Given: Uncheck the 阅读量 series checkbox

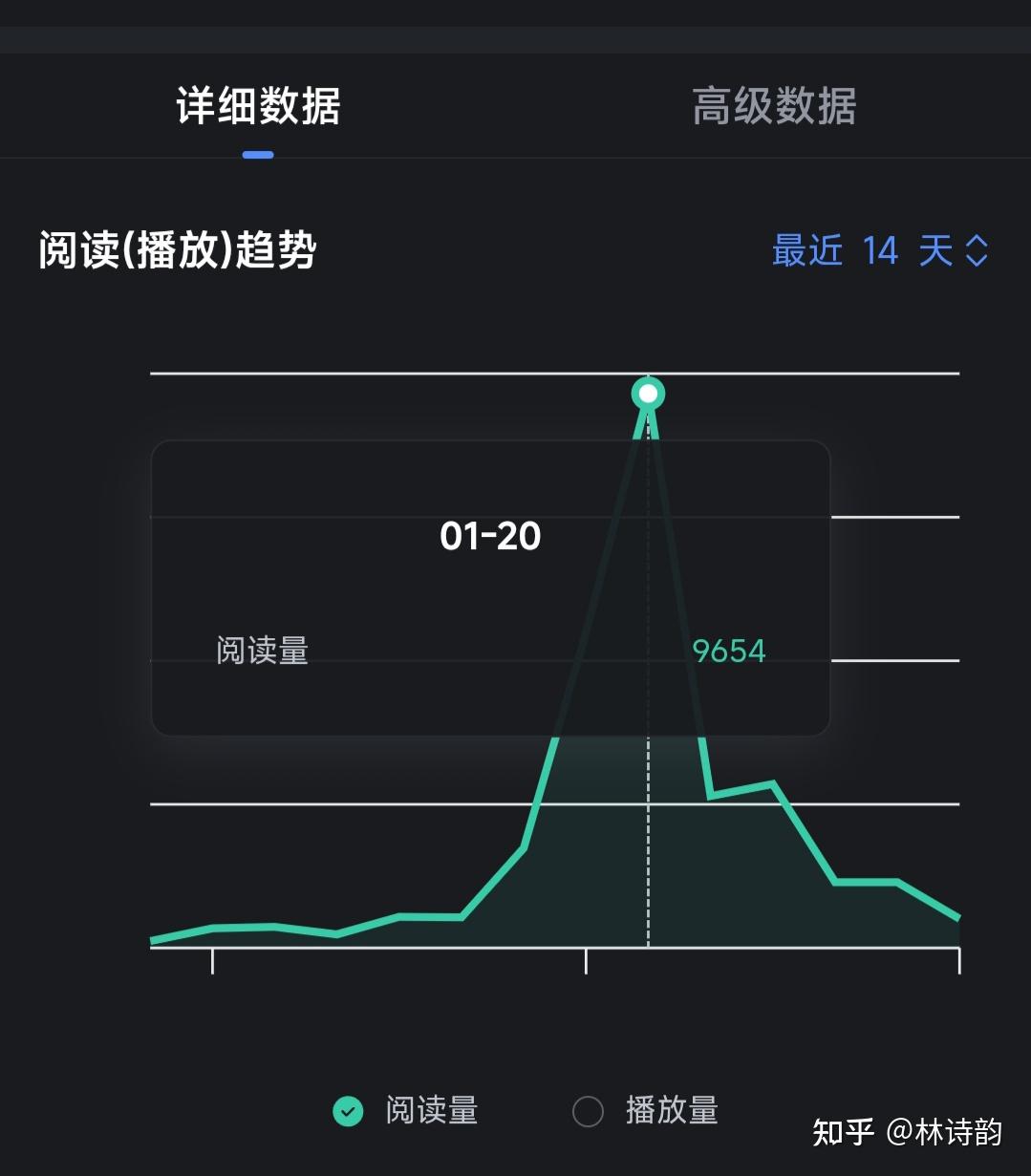Looking at the screenshot, I should tap(348, 1111).
